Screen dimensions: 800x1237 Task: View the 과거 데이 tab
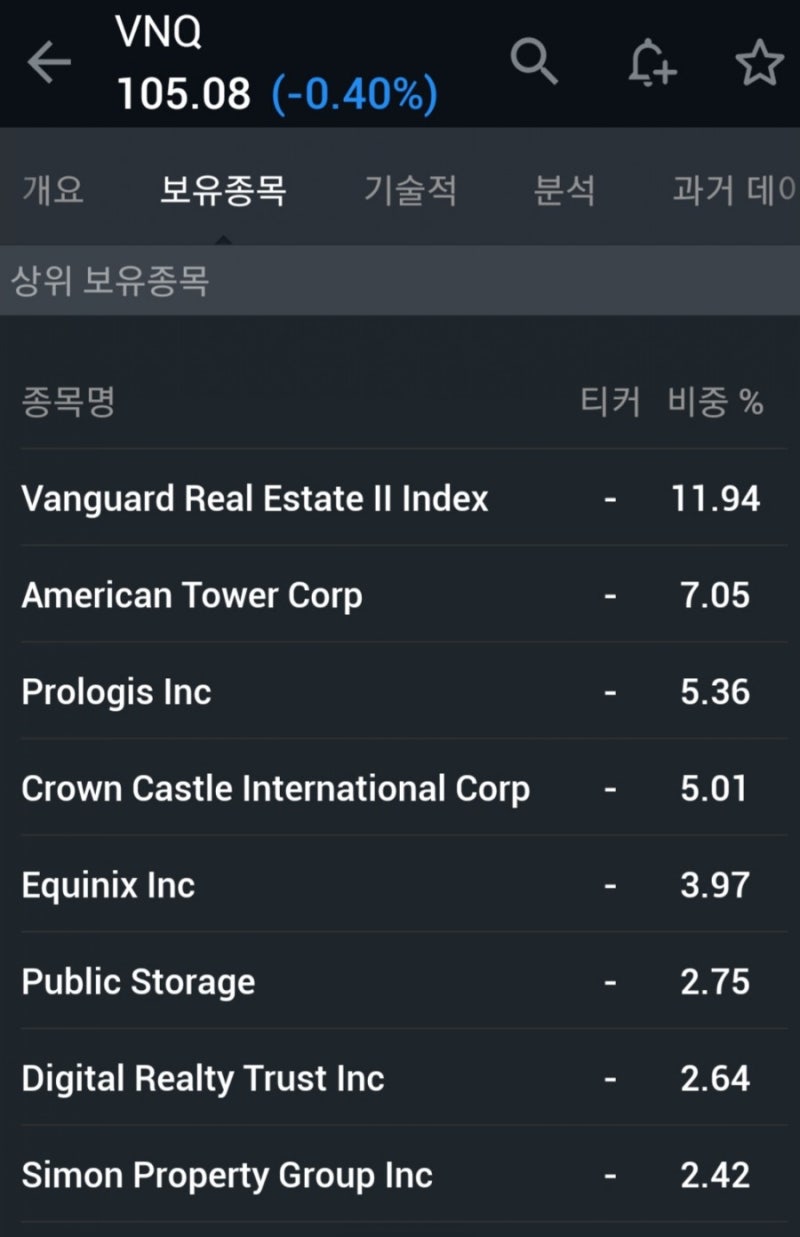point(732,192)
